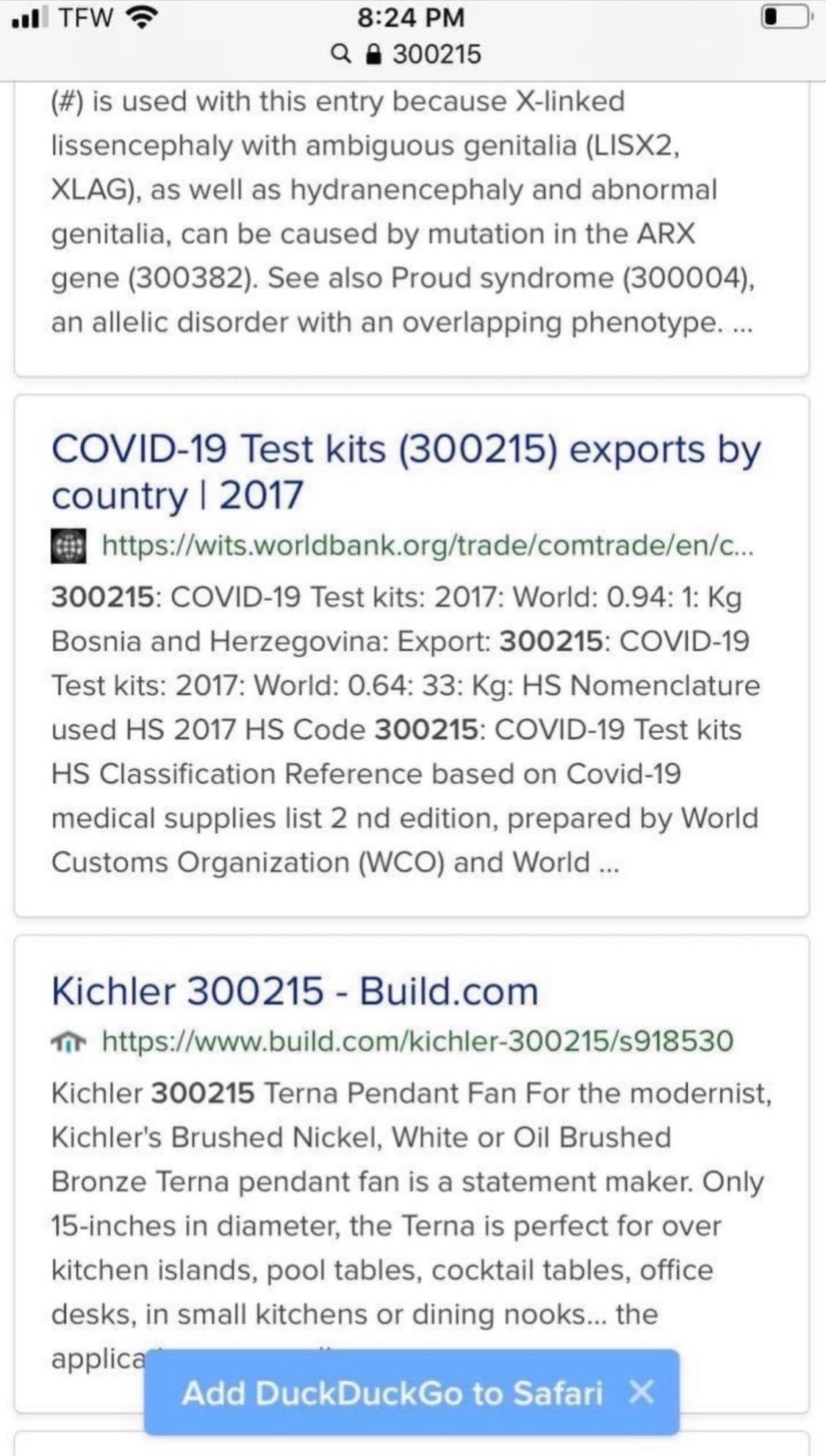Screen dimensions: 826x1456
Task: Follow the build.com/kichler-300215 URL link
Action: 417,1041
